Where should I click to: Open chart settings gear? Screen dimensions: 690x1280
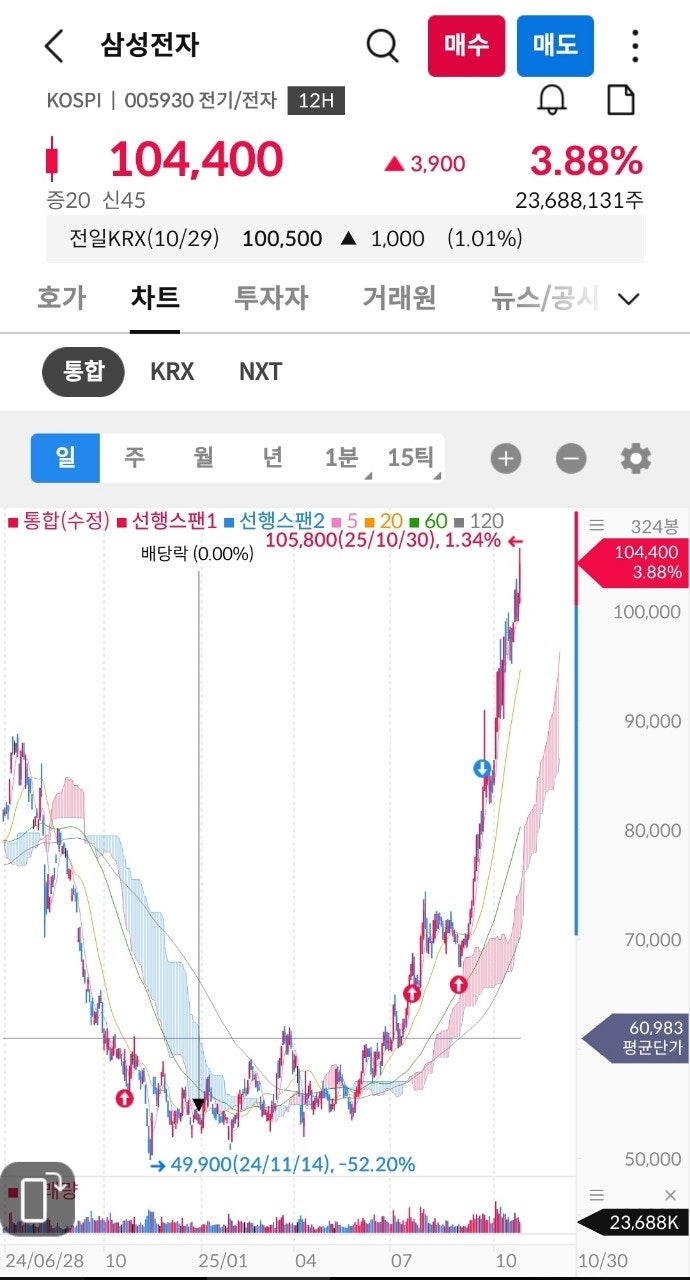(635, 459)
